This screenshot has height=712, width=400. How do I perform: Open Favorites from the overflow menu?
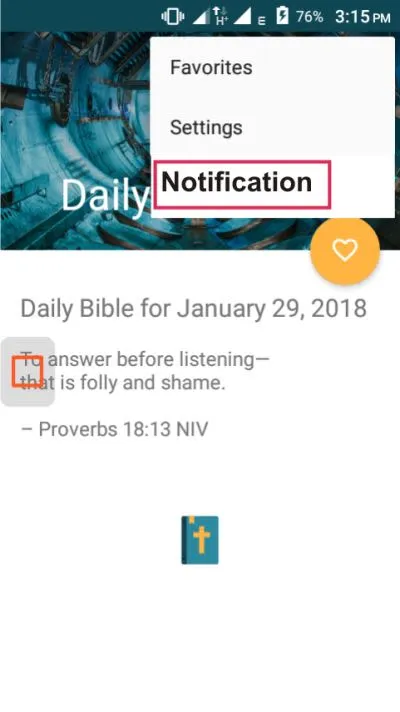pyautogui.click(x=272, y=68)
